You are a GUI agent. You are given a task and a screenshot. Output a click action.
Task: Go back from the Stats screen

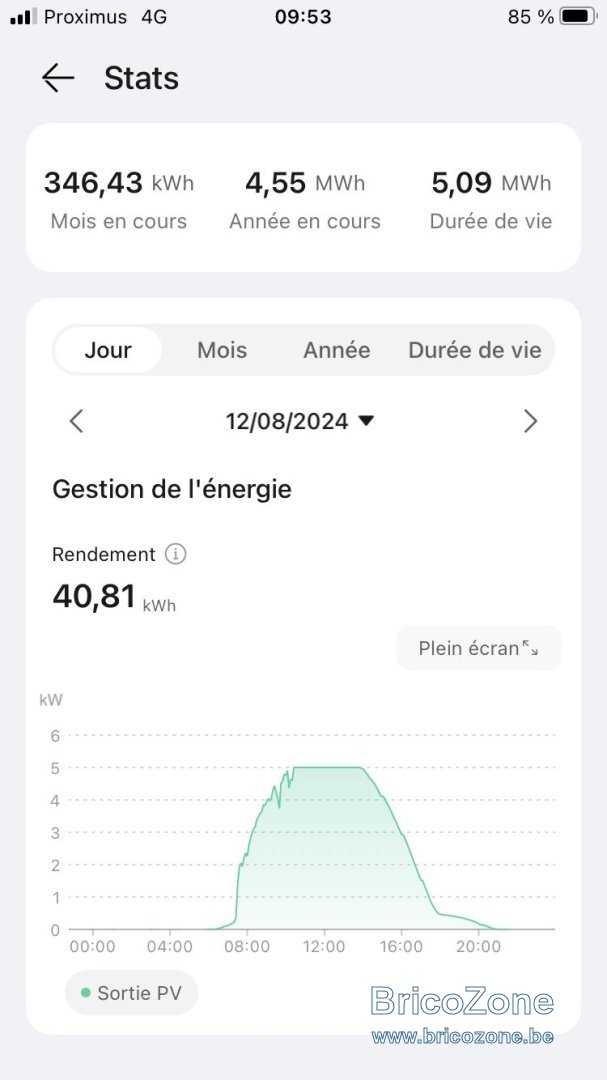click(x=58, y=78)
